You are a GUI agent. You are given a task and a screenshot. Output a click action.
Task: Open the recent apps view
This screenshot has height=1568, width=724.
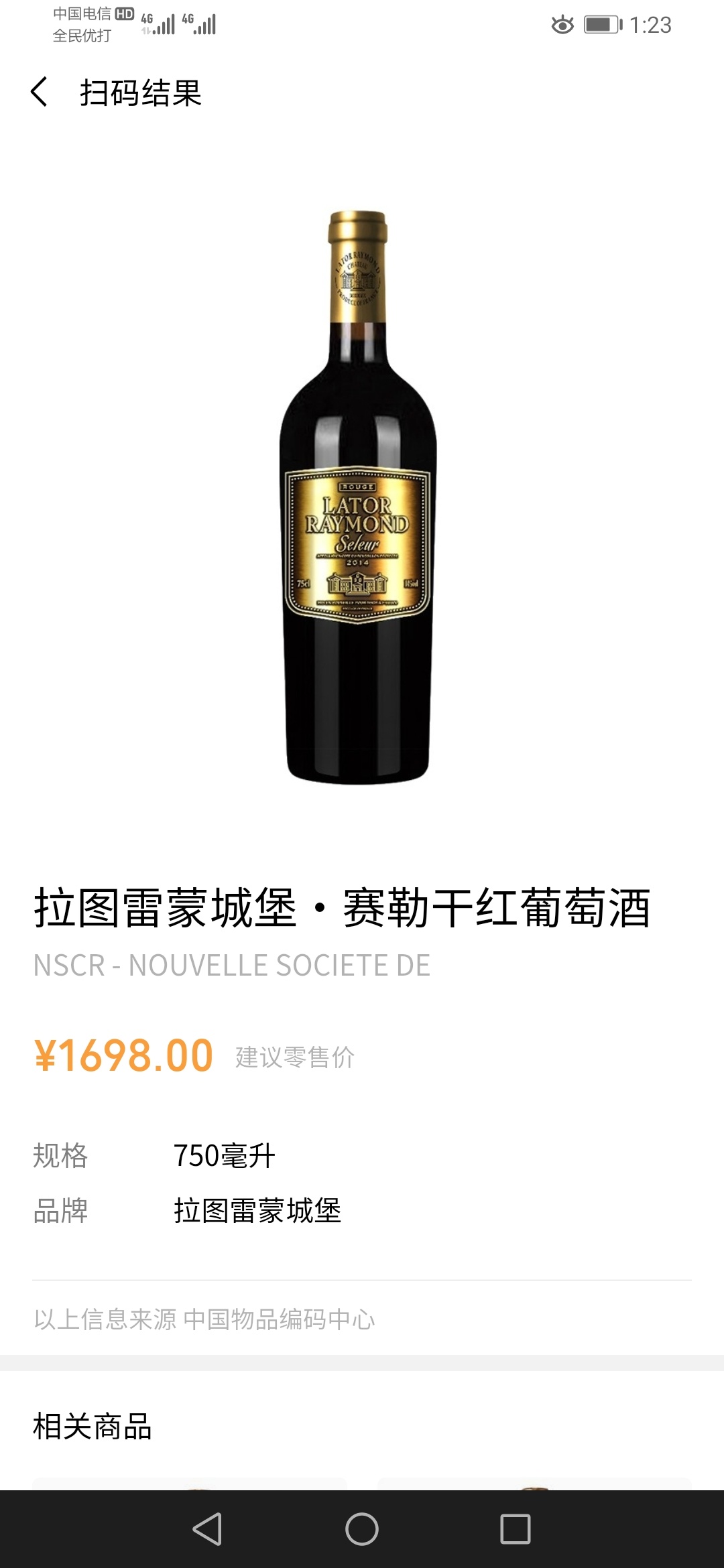[516, 1528]
